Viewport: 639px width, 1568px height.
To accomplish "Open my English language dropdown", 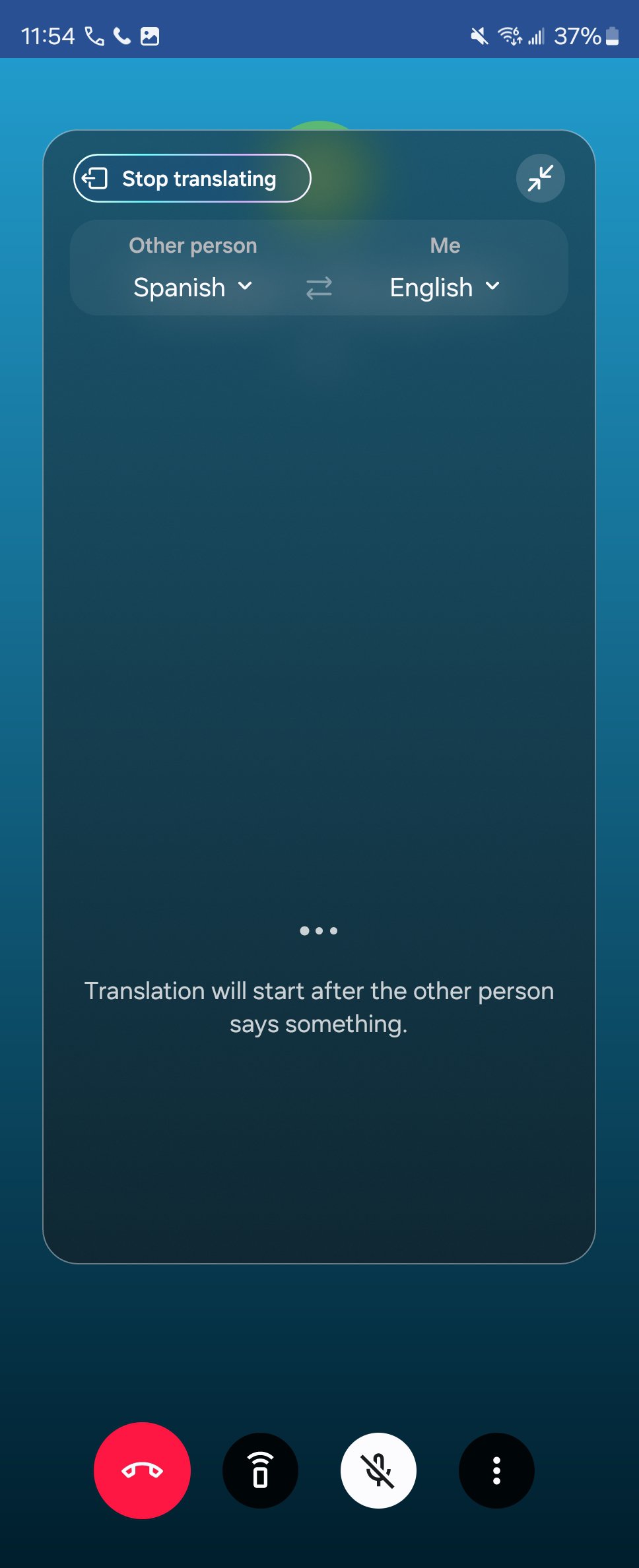I will [x=444, y=287].
